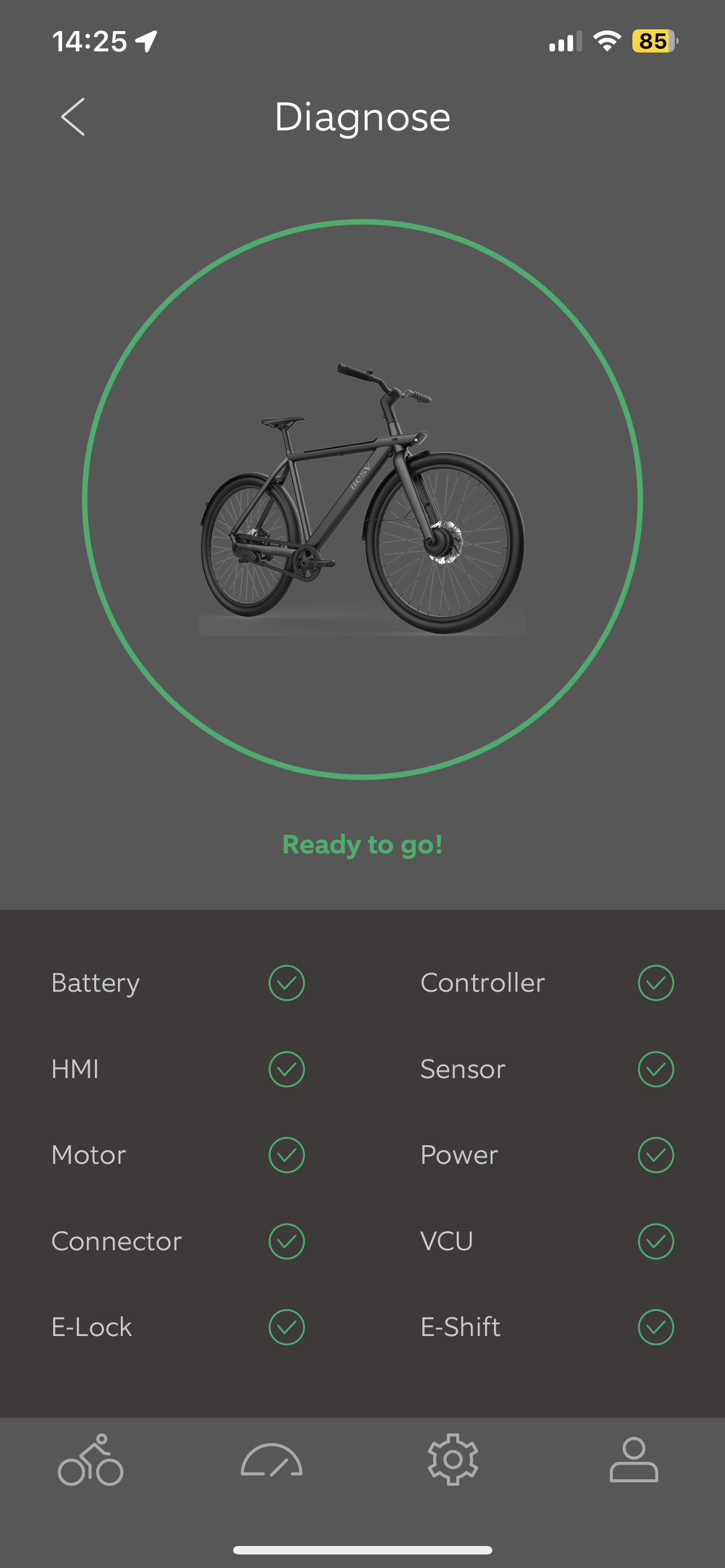This screenshot has width=725, height=1568.
Task: Open the bike tab in bottom bar
Action: [91, 1460]
